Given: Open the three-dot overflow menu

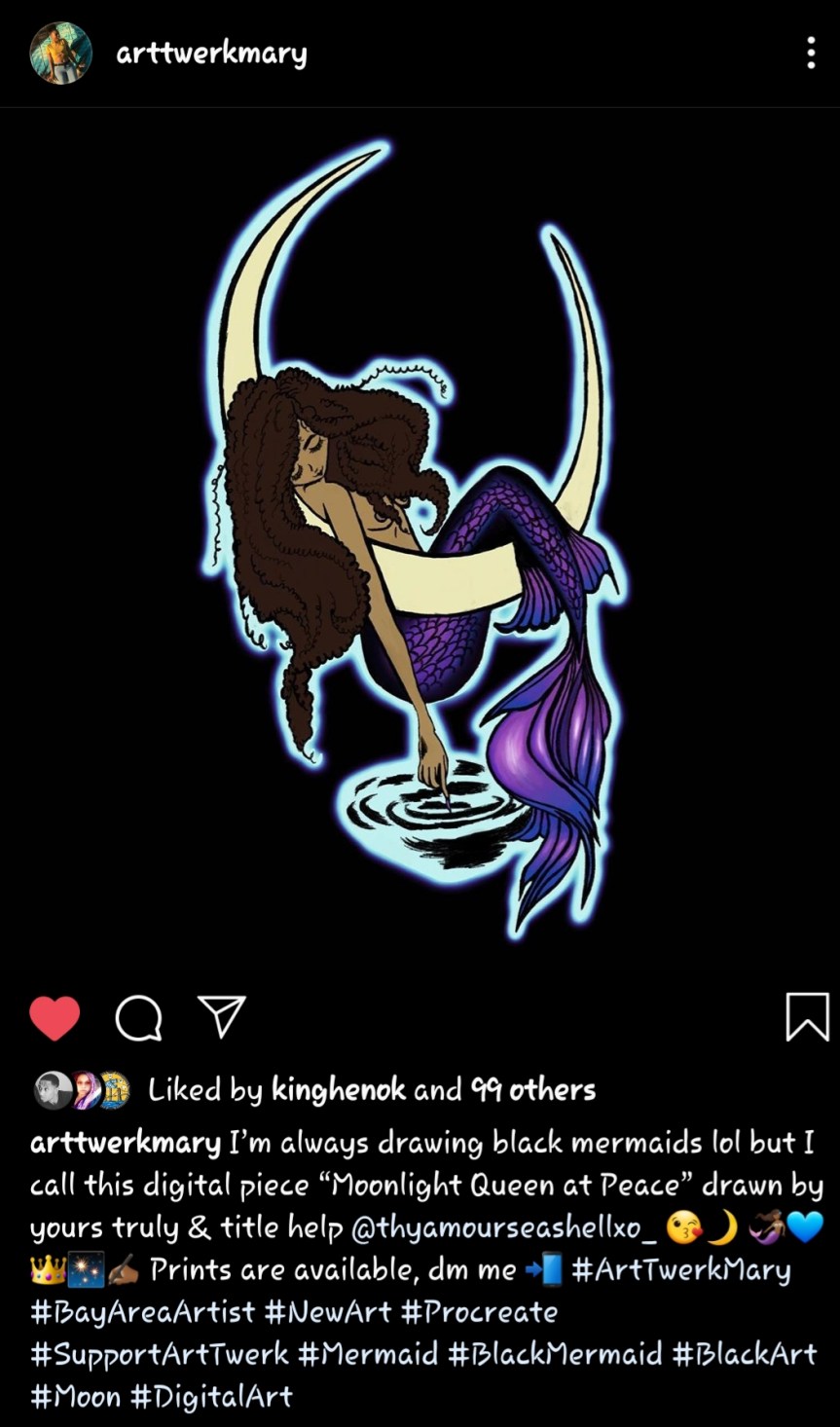Looking at the screenshot, I should pyautogui.click(x=810, y=53).
